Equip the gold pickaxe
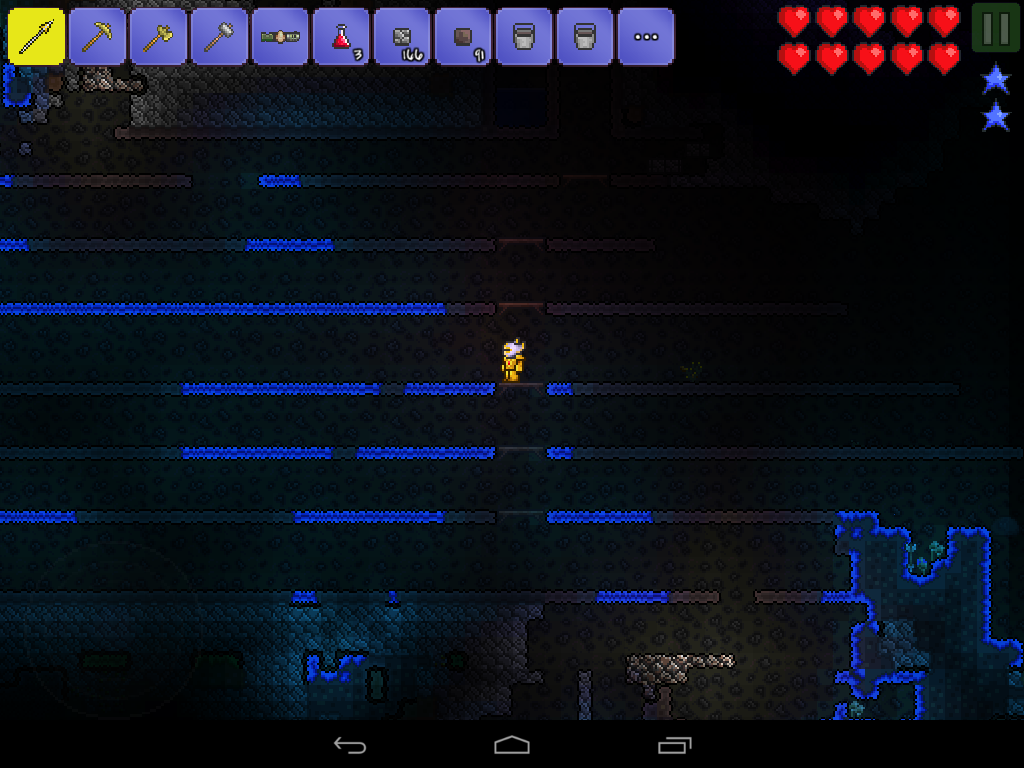 pos(98,37)
